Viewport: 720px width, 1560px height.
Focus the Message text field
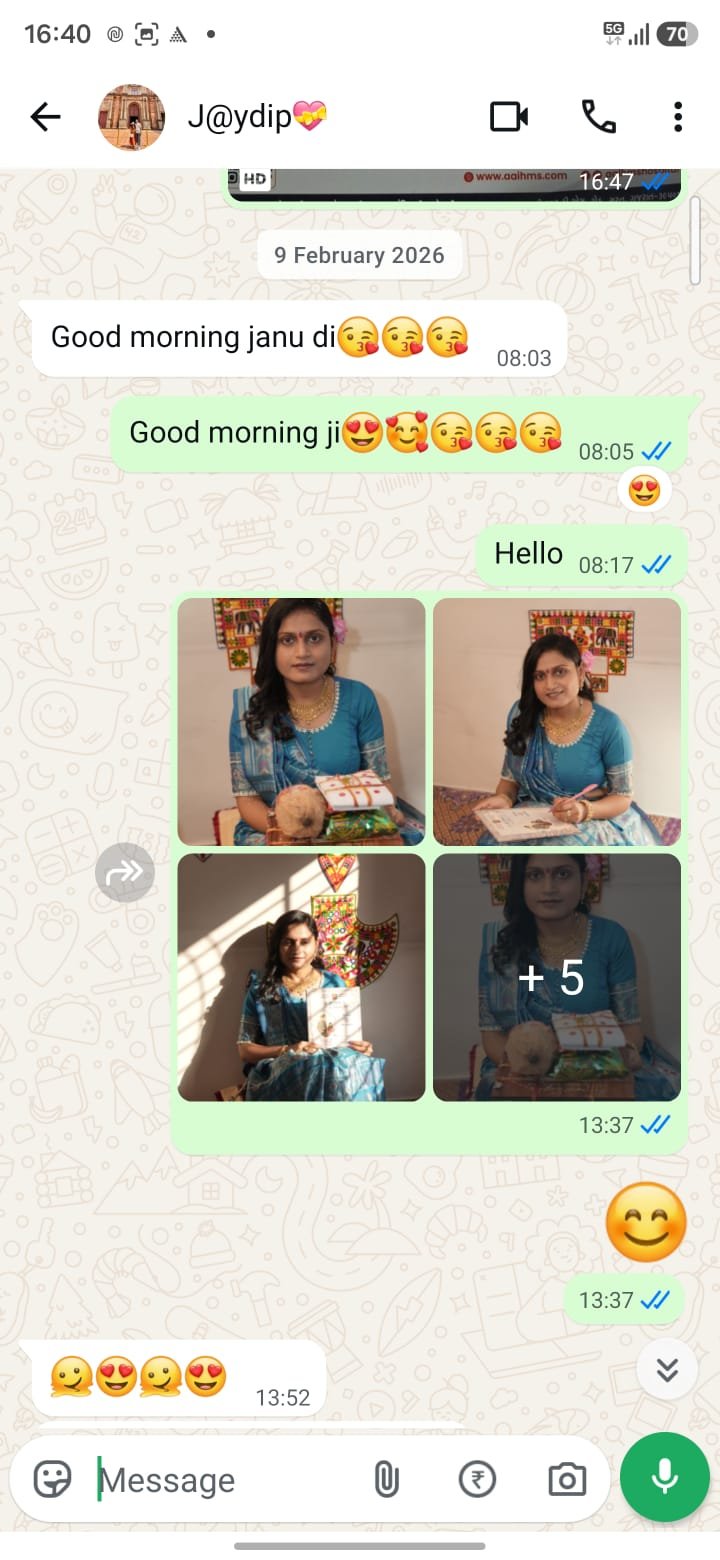tap(225, 1480)
